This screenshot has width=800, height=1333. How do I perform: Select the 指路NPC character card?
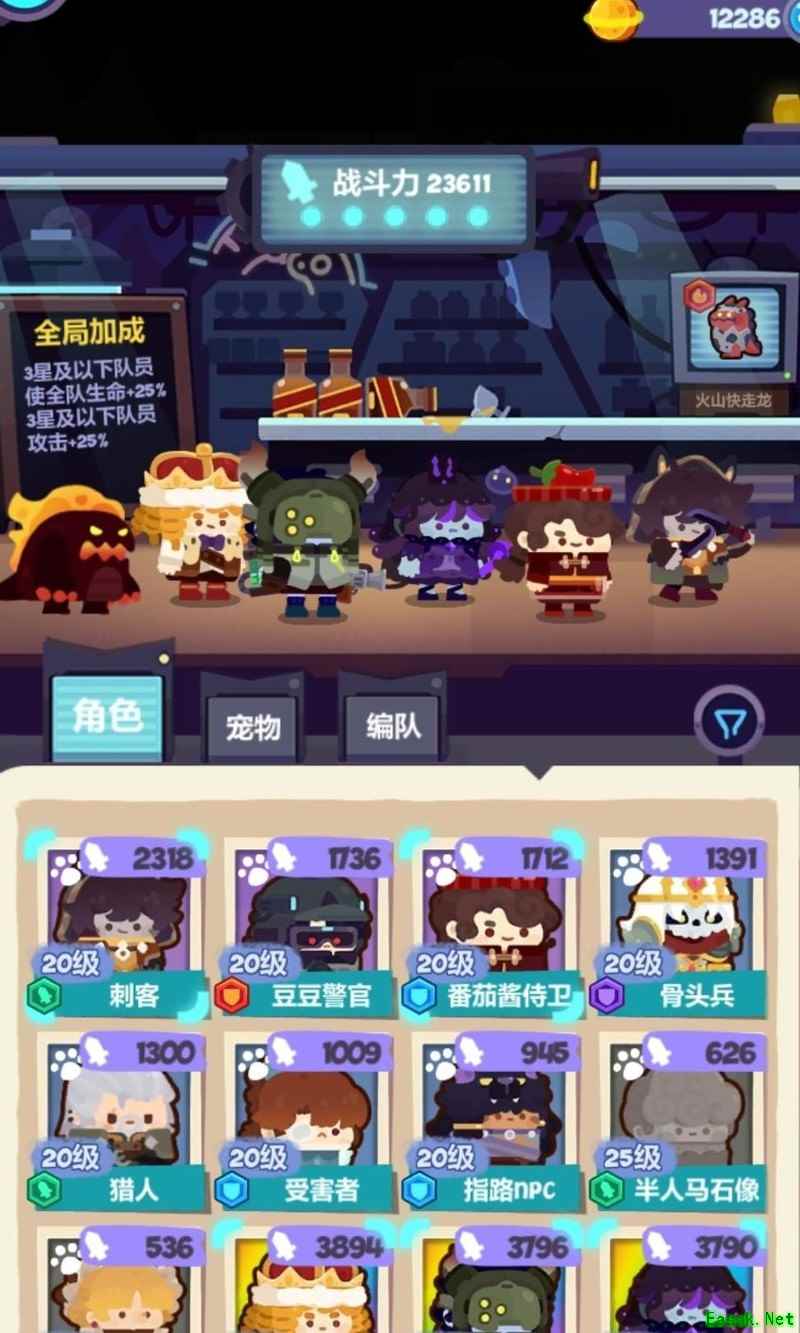(x=491, y=1122)
